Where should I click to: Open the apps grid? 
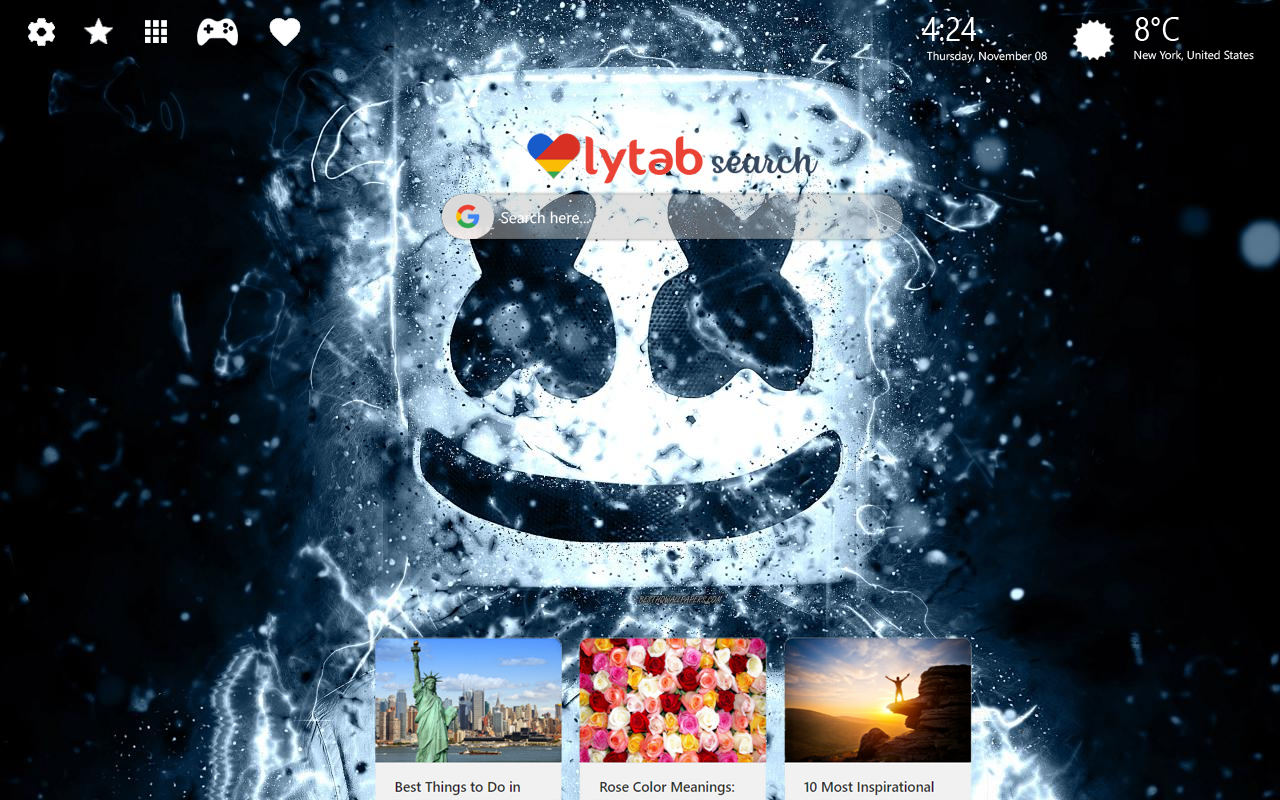click(x=156, y=32)
